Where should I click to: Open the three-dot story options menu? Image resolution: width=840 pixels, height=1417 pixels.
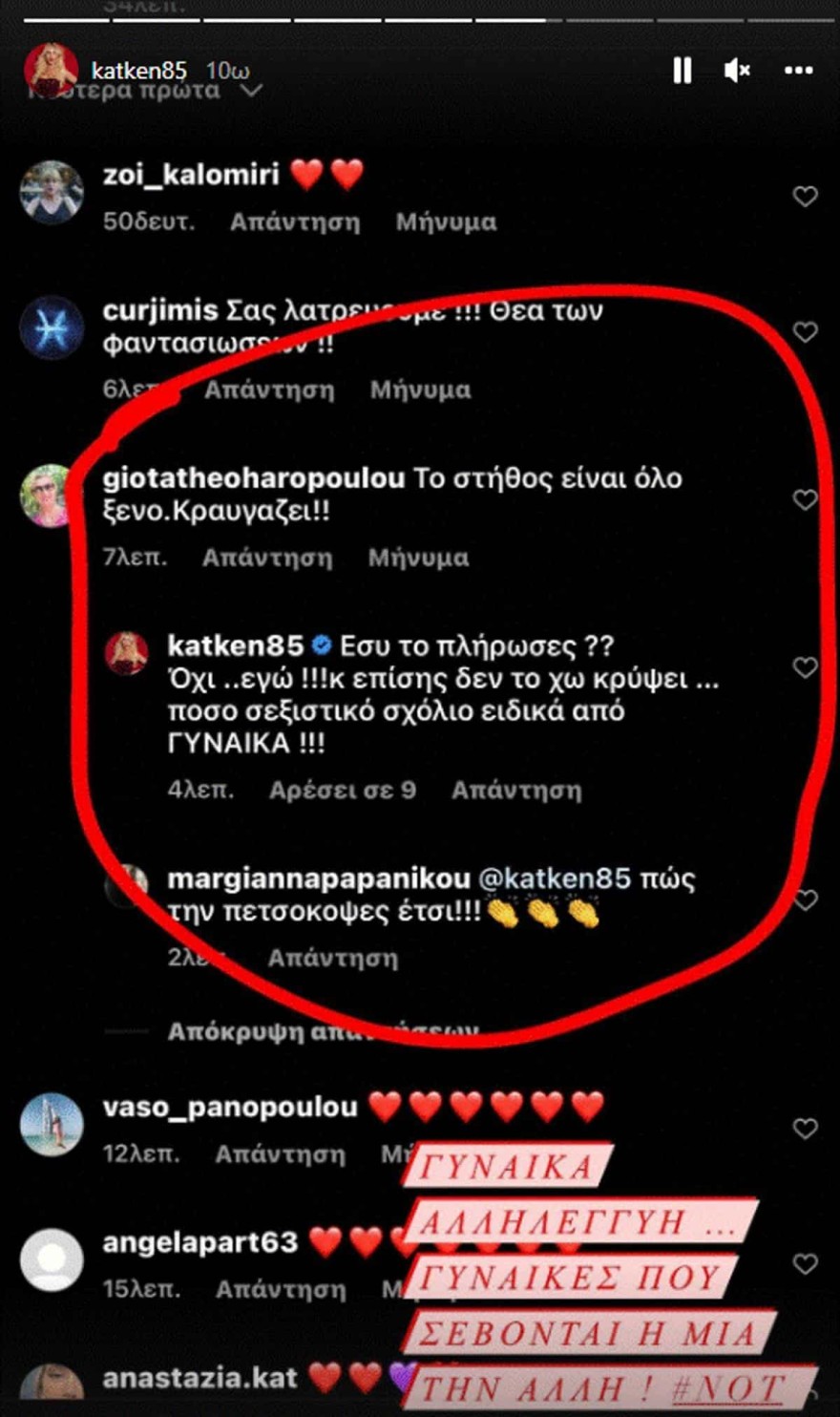(x=798, y=70)
